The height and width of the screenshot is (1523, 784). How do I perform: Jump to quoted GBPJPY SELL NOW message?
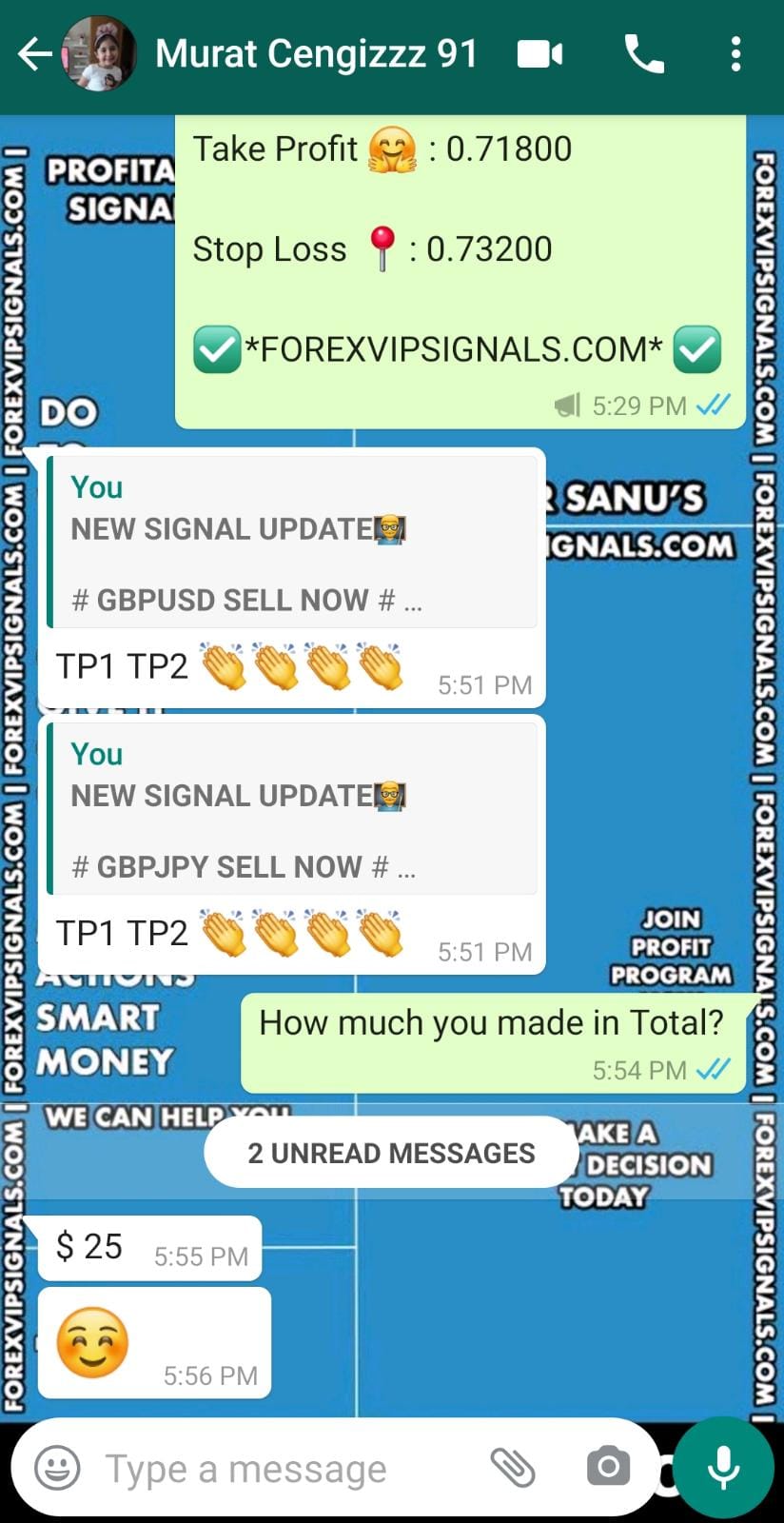click(x=293, y=809)
